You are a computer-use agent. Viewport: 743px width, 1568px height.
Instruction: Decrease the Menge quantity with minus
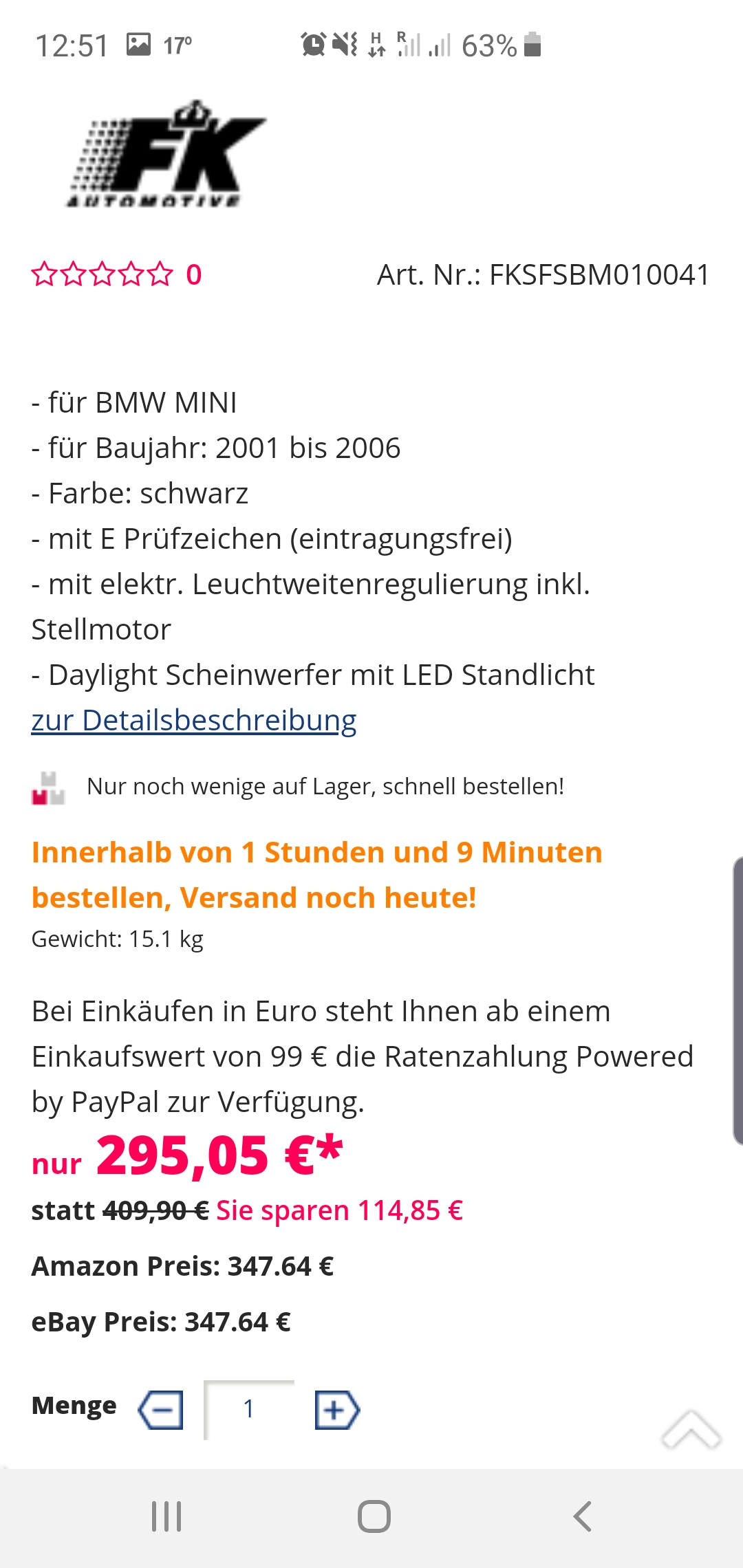pos(161,1410)
